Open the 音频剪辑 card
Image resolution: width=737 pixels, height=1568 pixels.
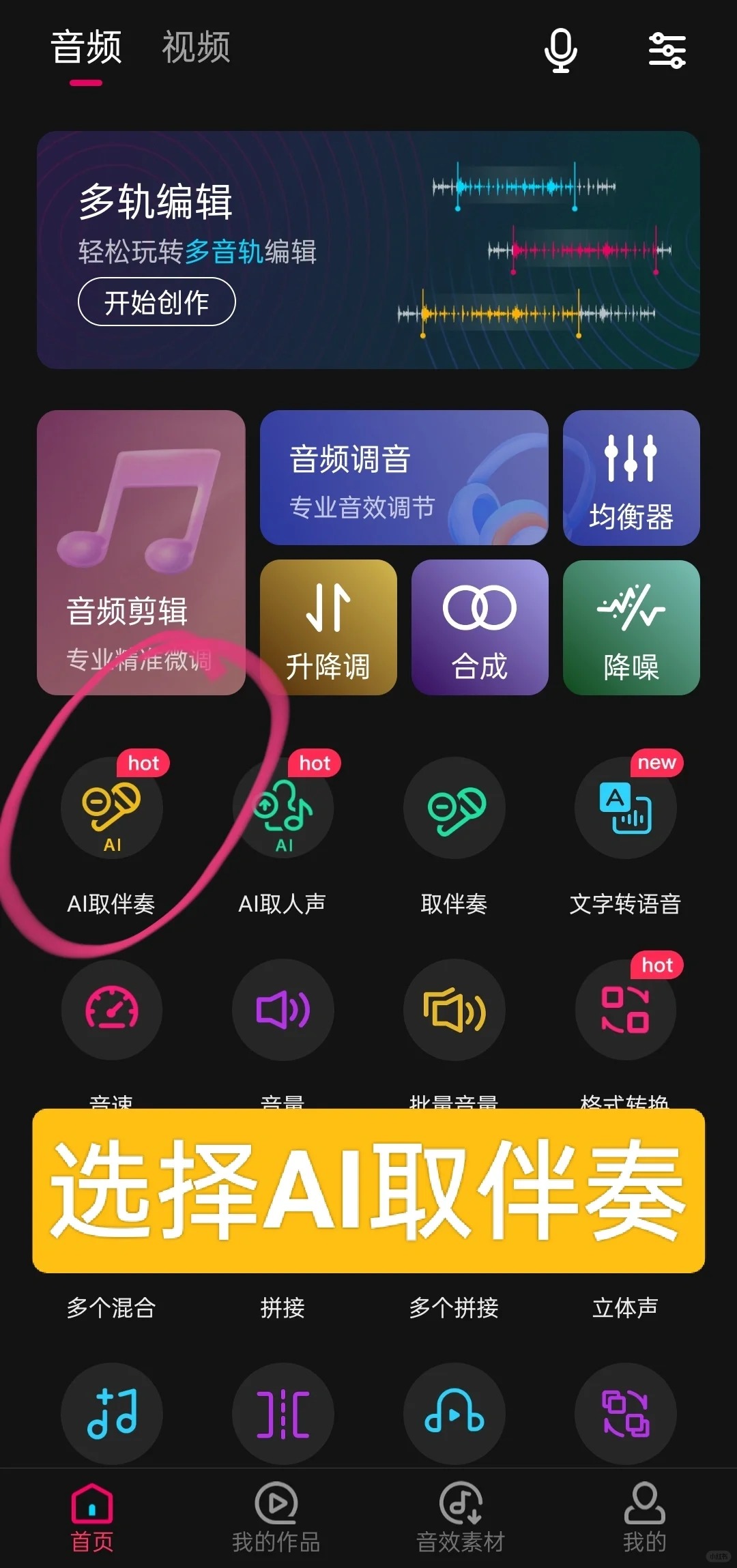(141, 552)
